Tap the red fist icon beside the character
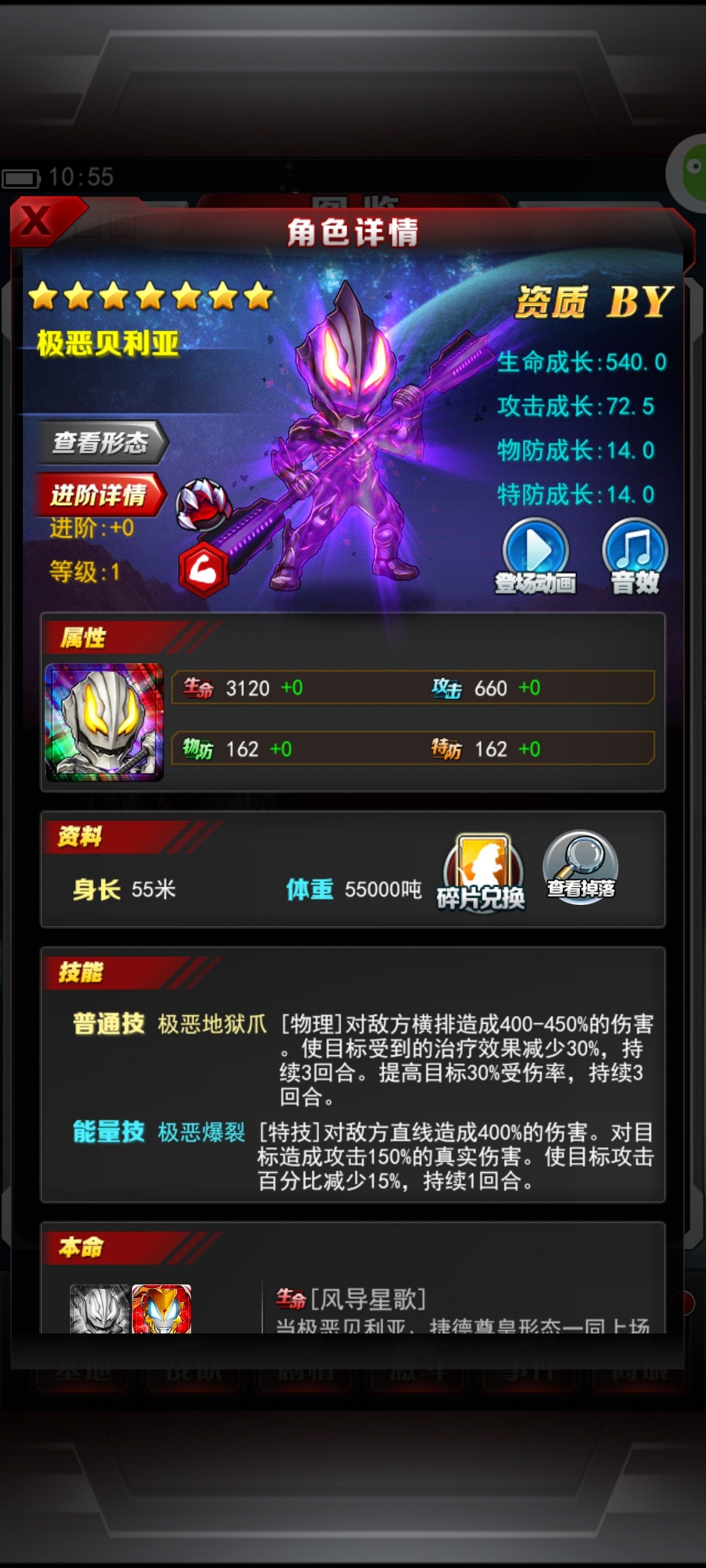This screenshot has height=1568, width=706. [204, 569]
